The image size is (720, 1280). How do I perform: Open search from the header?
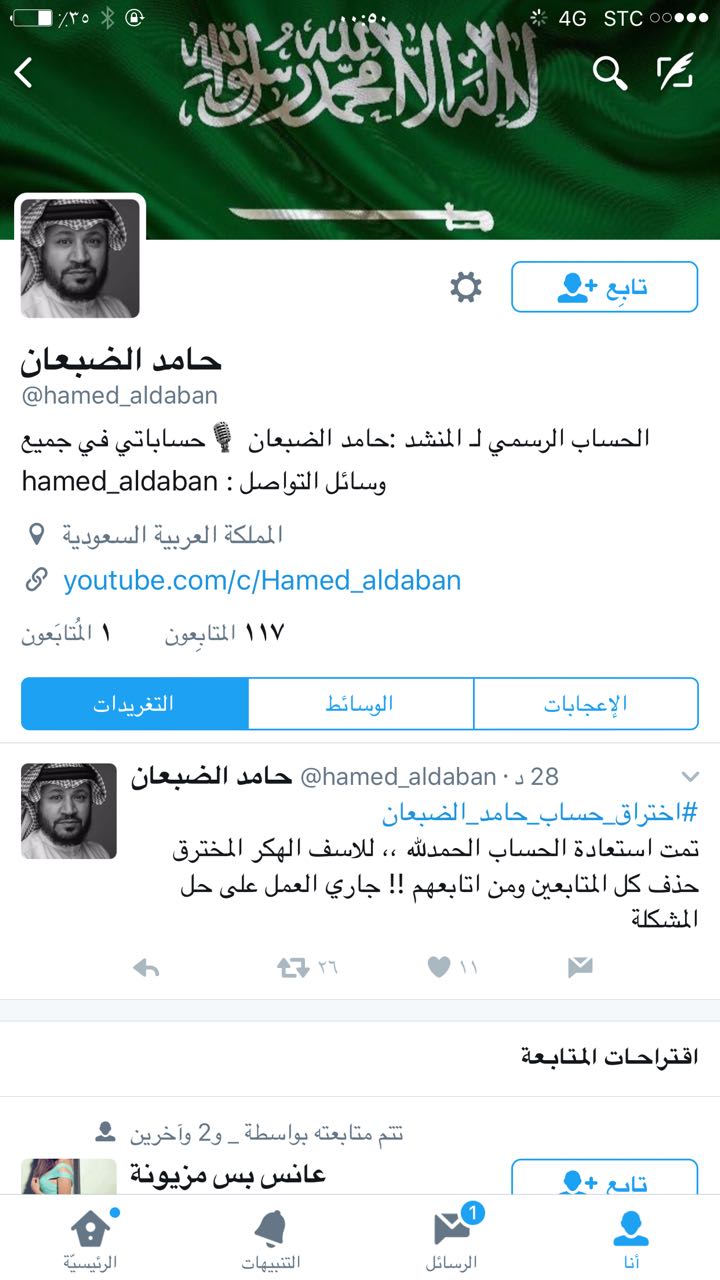click(609, 72)
